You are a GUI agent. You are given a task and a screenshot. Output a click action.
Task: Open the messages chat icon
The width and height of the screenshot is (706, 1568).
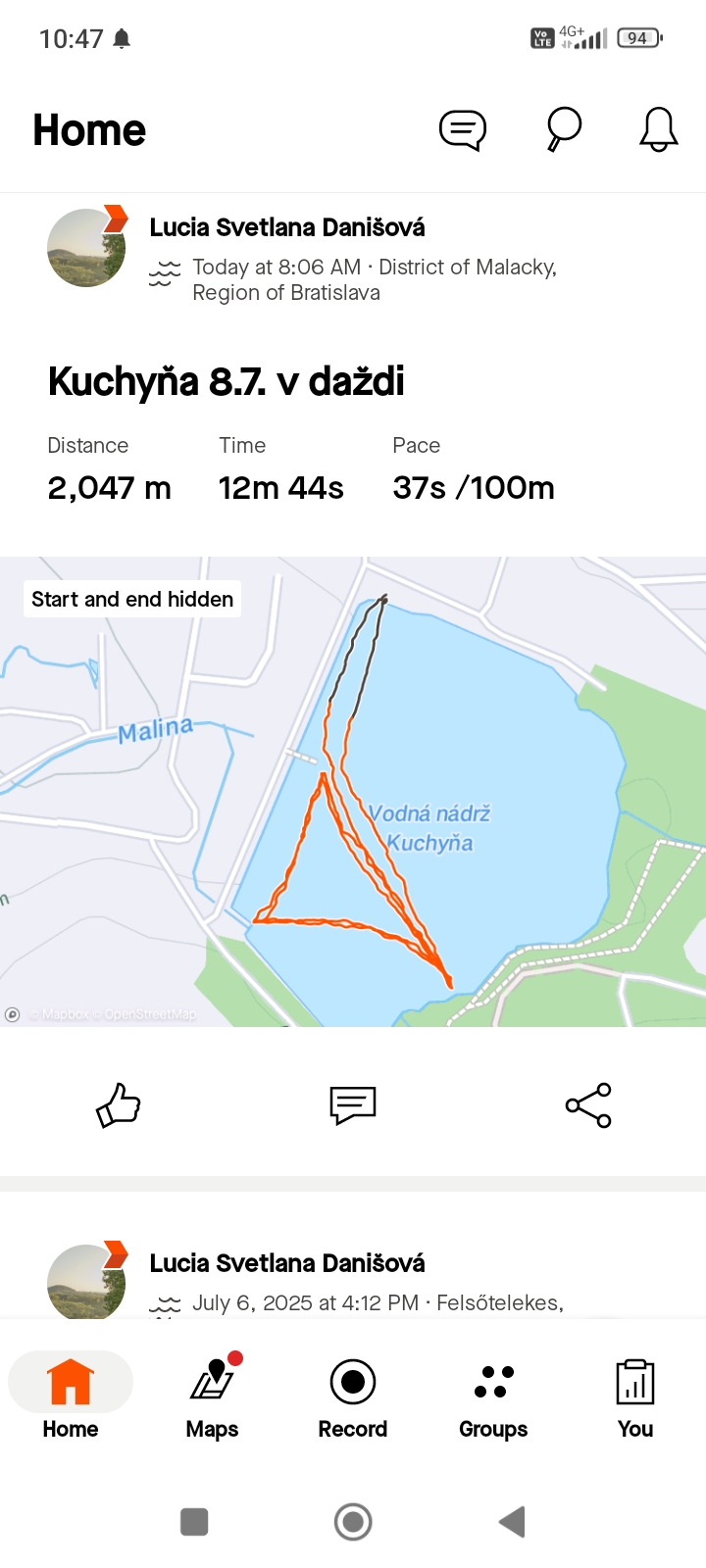[x=463, y=129]
